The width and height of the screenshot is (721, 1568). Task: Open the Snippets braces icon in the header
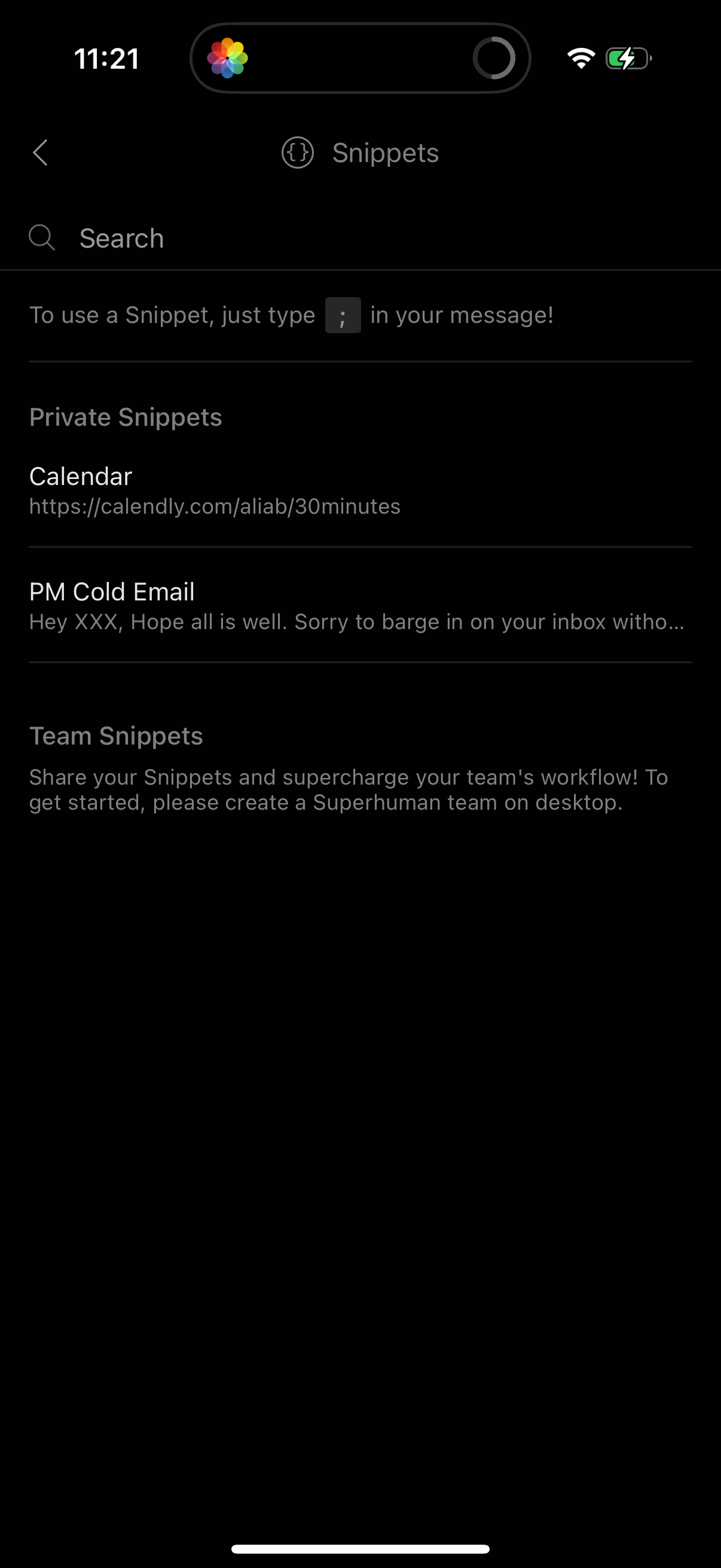pyautogui.click(x=298, y=152)
